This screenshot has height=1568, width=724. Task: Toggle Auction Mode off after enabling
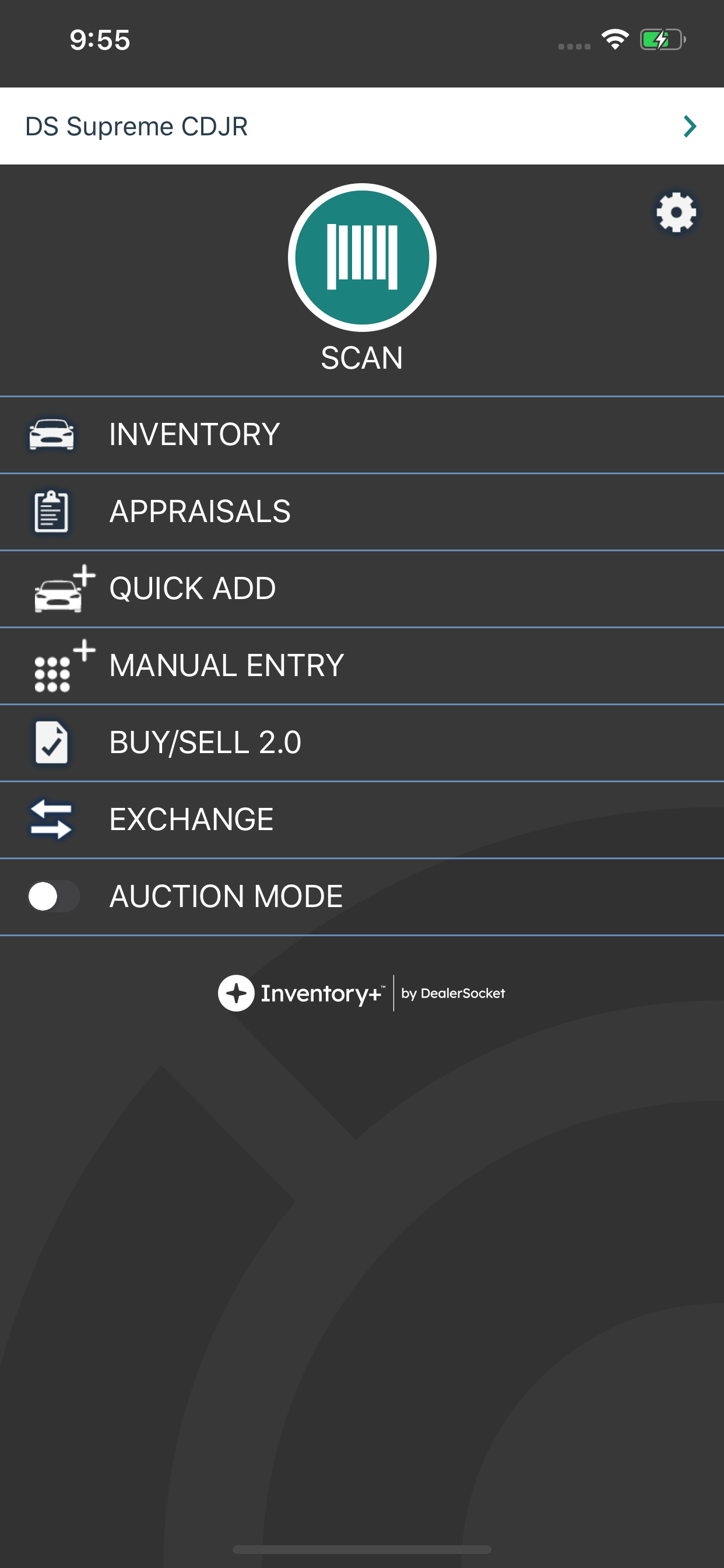(x=52, y=896)
